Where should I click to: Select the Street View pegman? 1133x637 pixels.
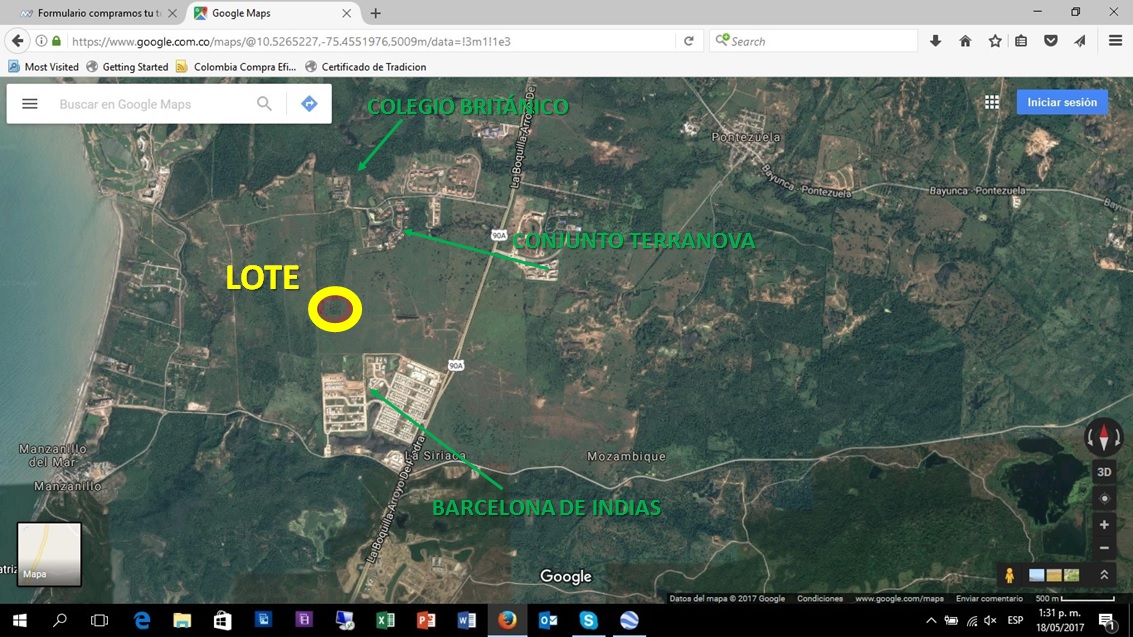tap(1009, 575)
